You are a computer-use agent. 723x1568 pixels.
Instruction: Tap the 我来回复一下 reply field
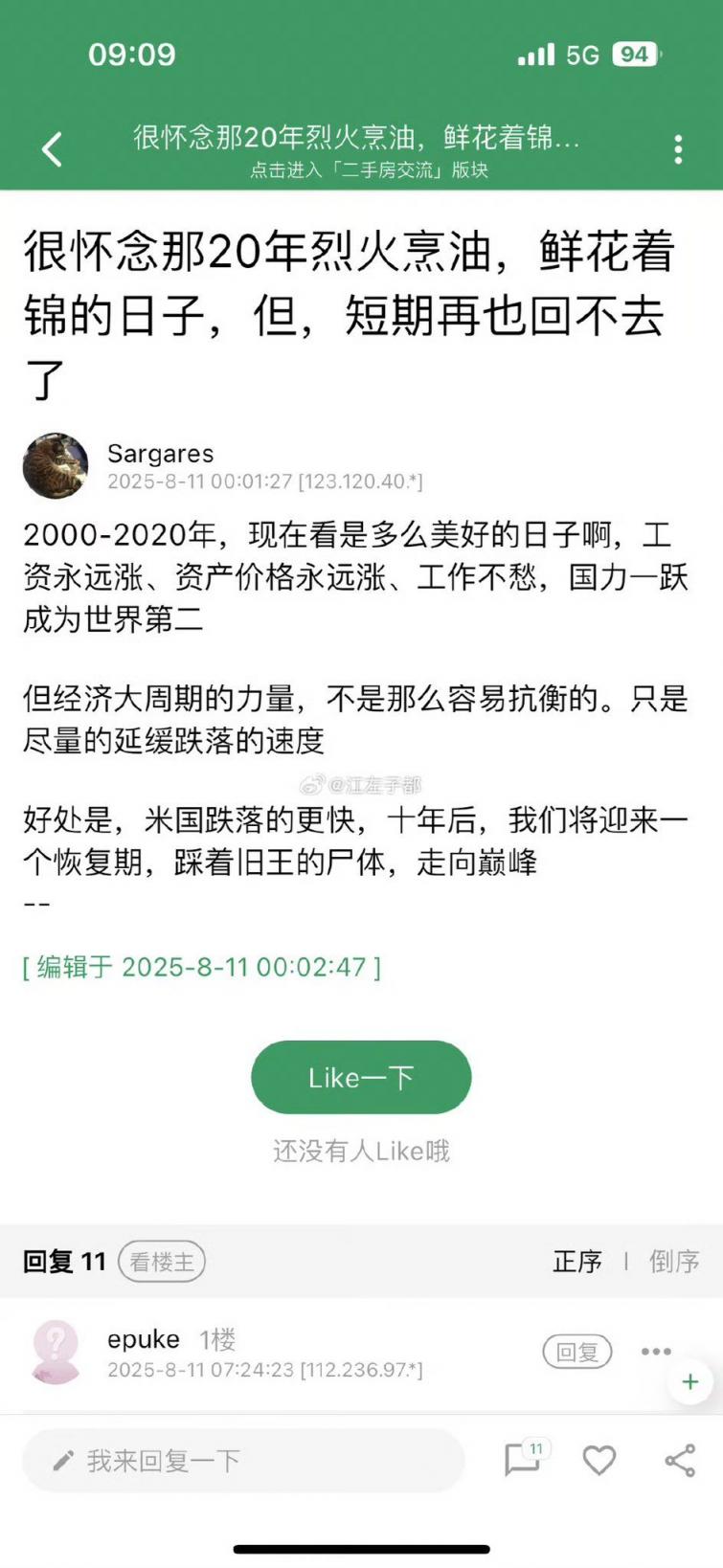pos(243,1461)
